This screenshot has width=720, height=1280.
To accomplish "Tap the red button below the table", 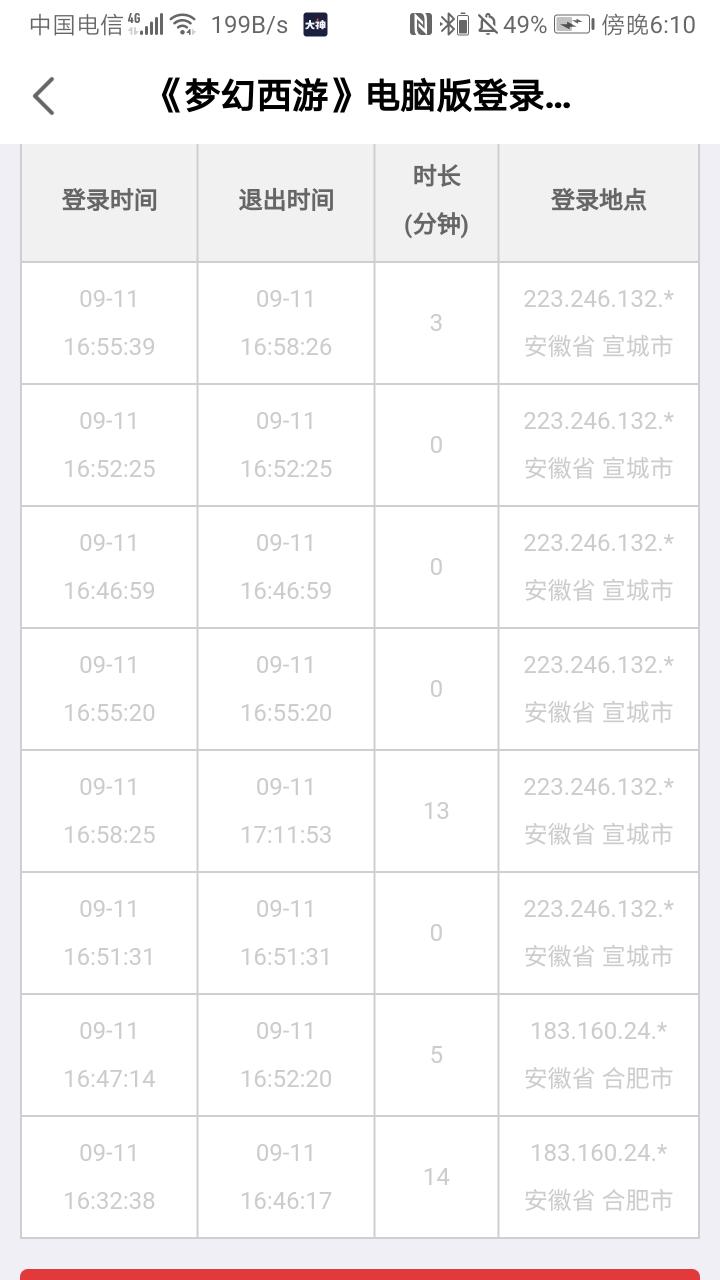I will (x=360, y=1274).
